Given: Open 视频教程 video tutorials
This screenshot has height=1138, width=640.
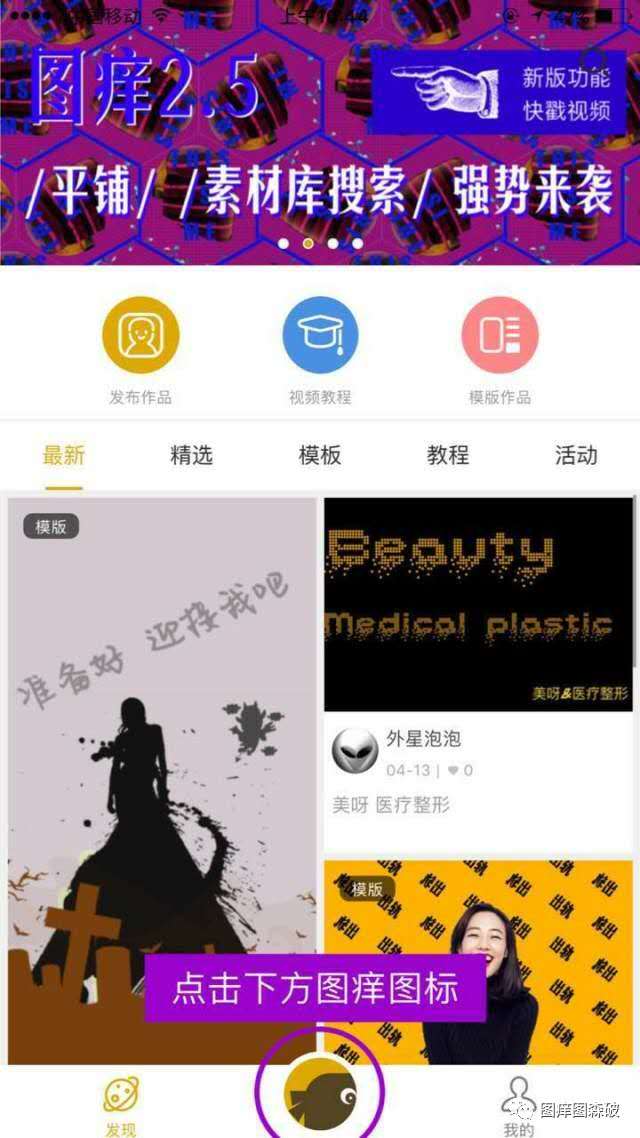Looking at the screenshot, I should coord(320,335).
